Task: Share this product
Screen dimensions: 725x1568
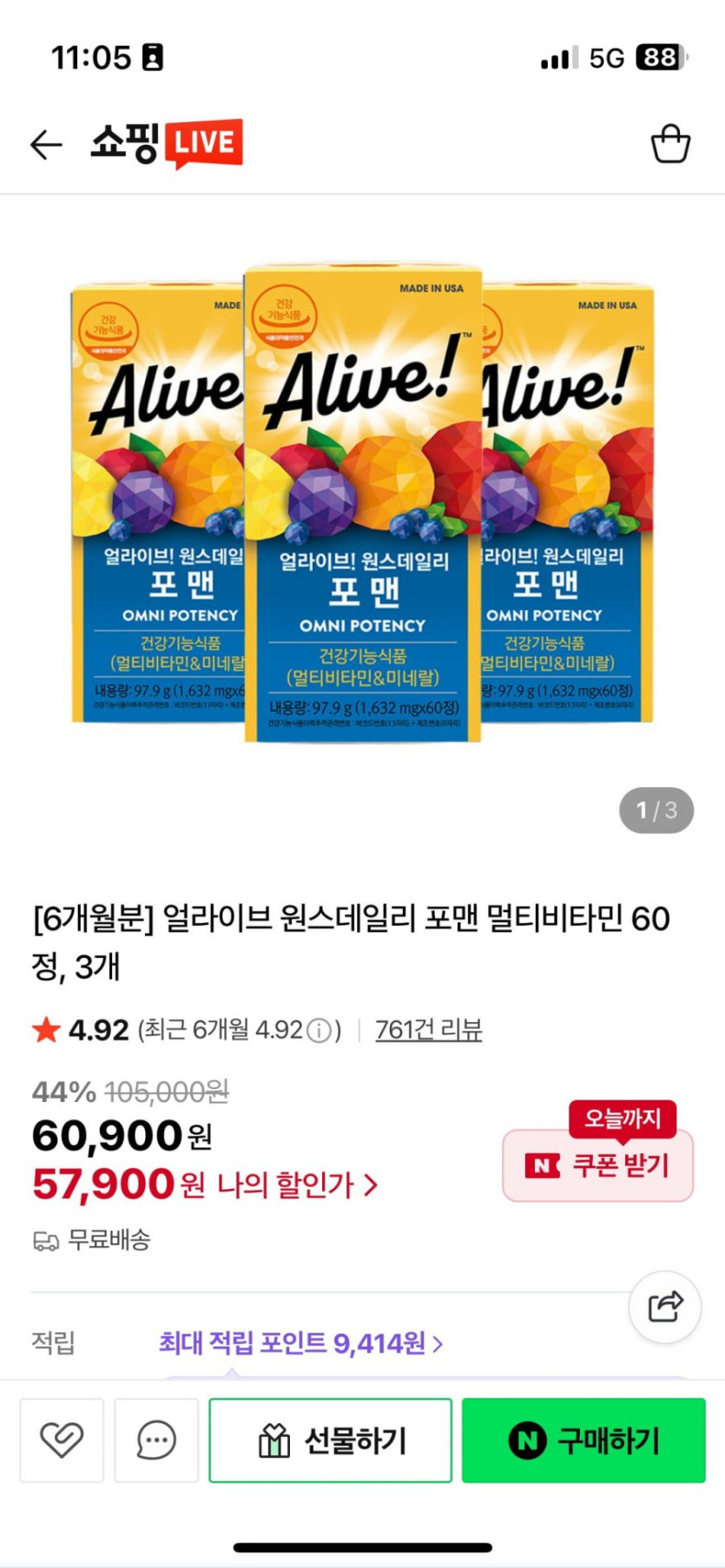Action: tap(665, 1307)
